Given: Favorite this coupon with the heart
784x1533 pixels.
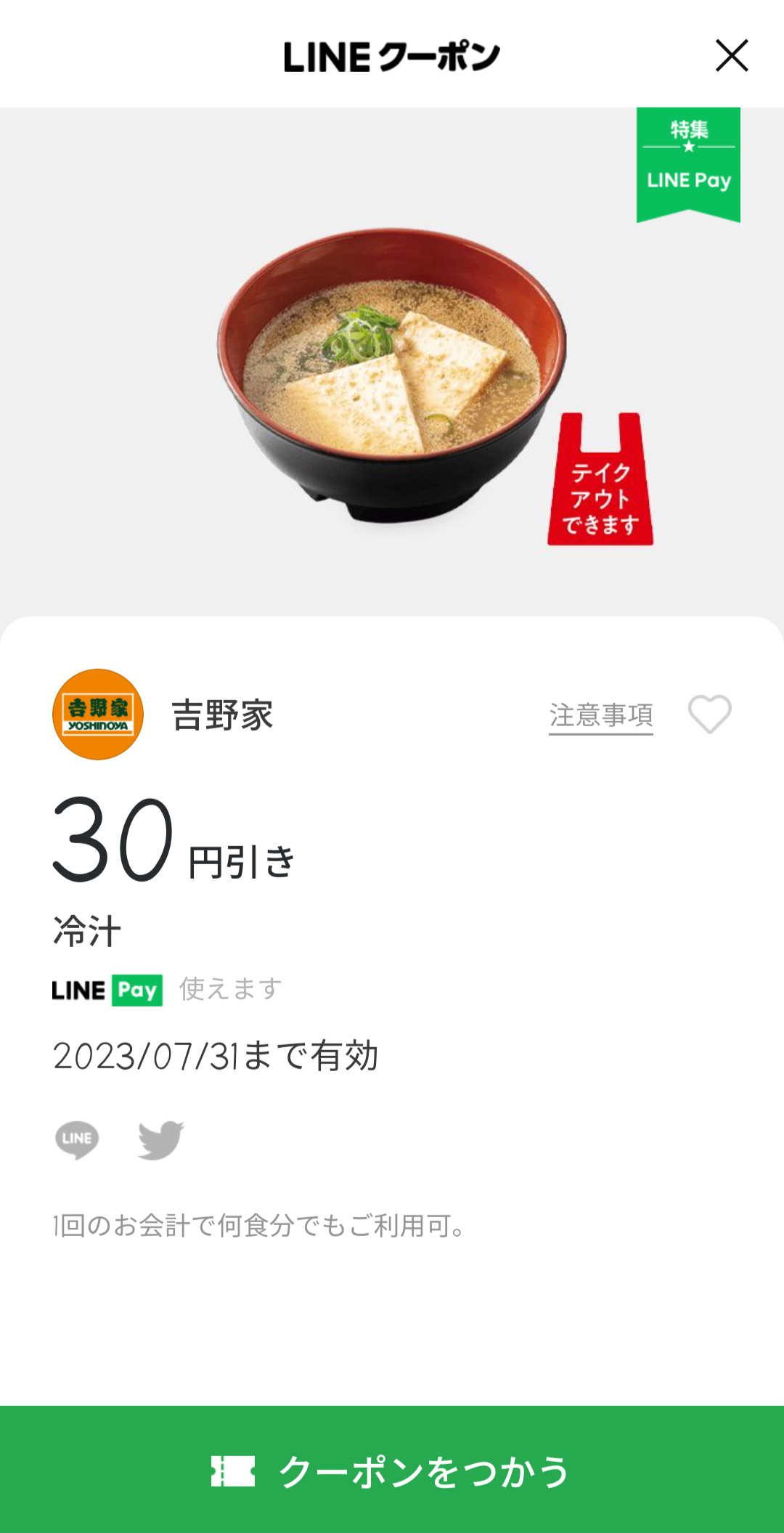Looking at the screenshot, I should pyautogui.click(x=709, y=715).
